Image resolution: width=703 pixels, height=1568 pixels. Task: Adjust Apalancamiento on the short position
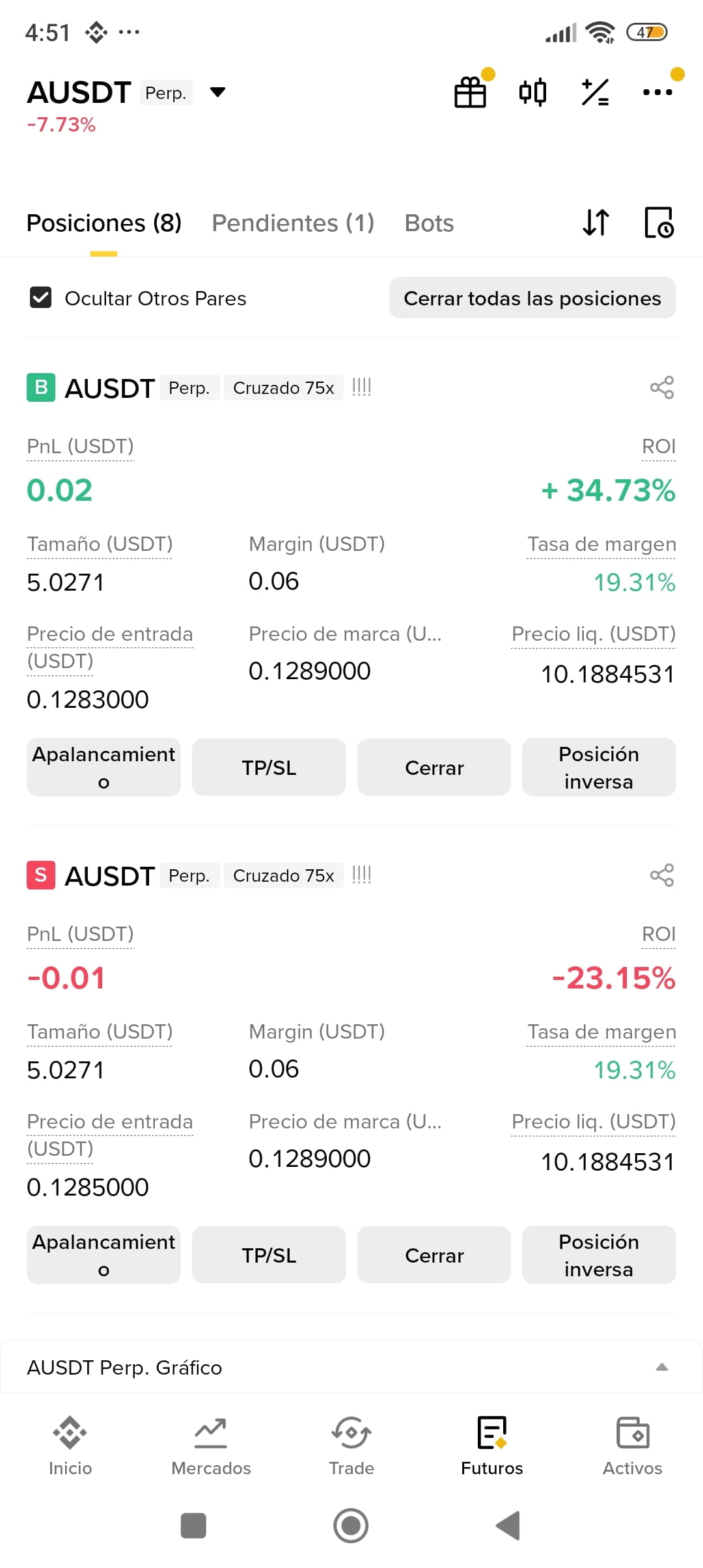[x=103, y=1255]
